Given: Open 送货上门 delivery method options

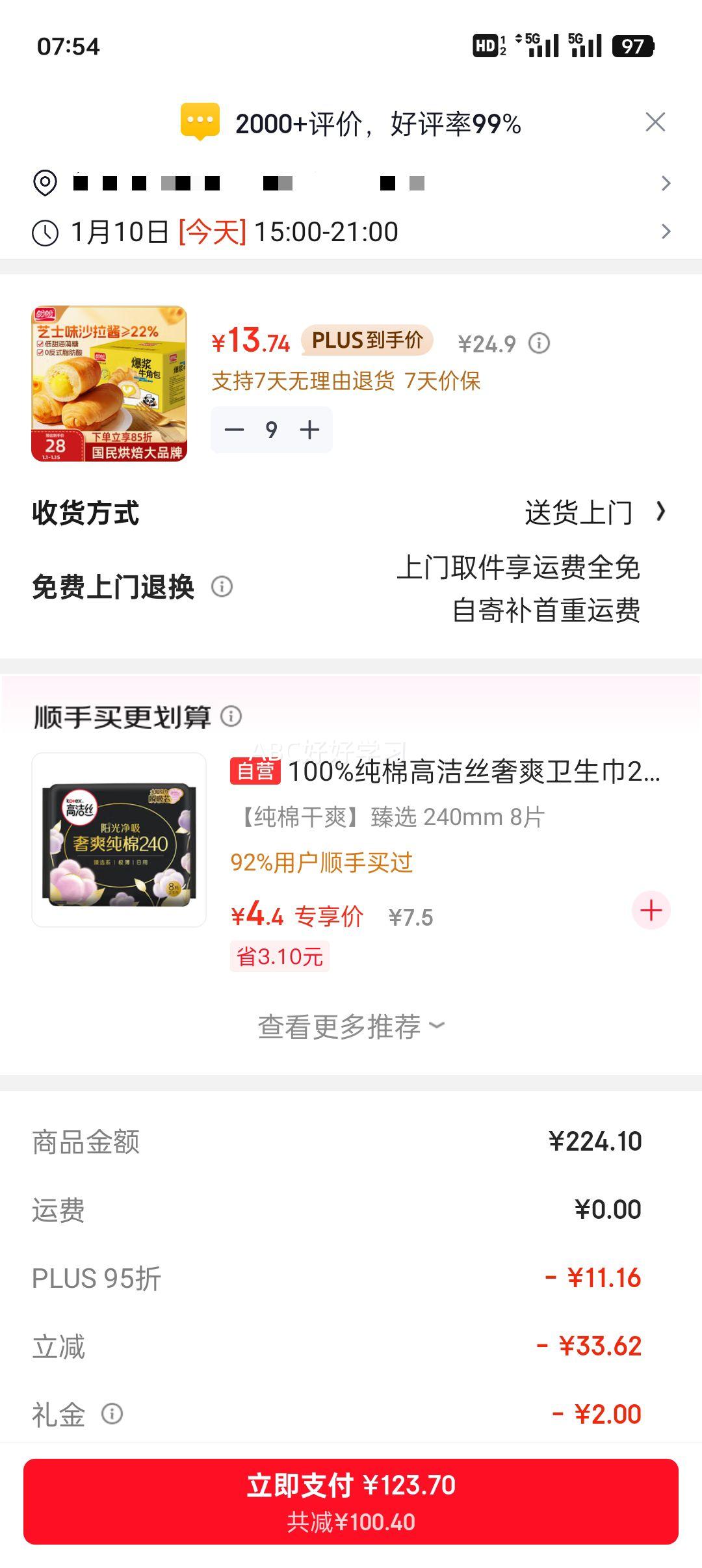Looking at the screenshot, I should coord(578,513).
